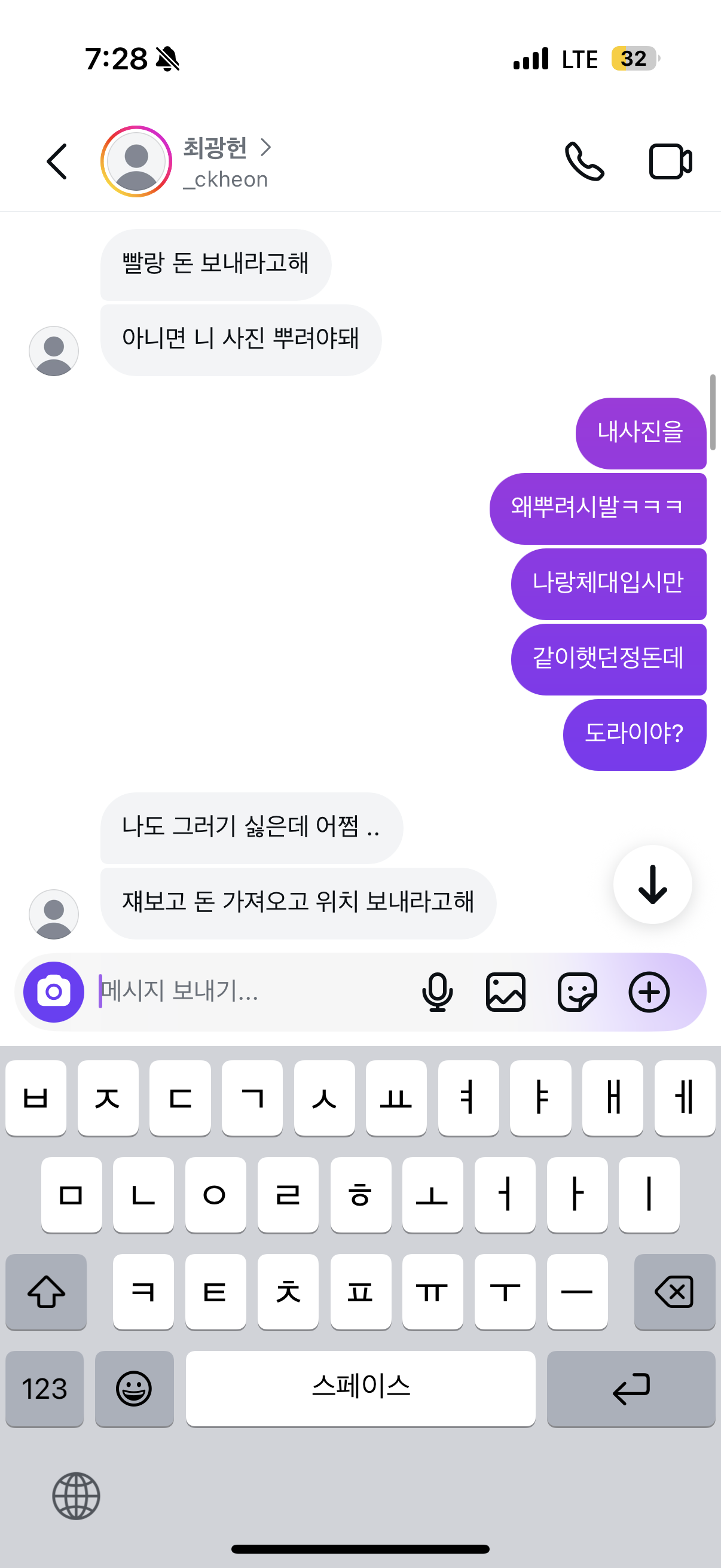The image size is (721, 1568).
Task: Open more options with the plus icon
Action: [x=649, y=992]
